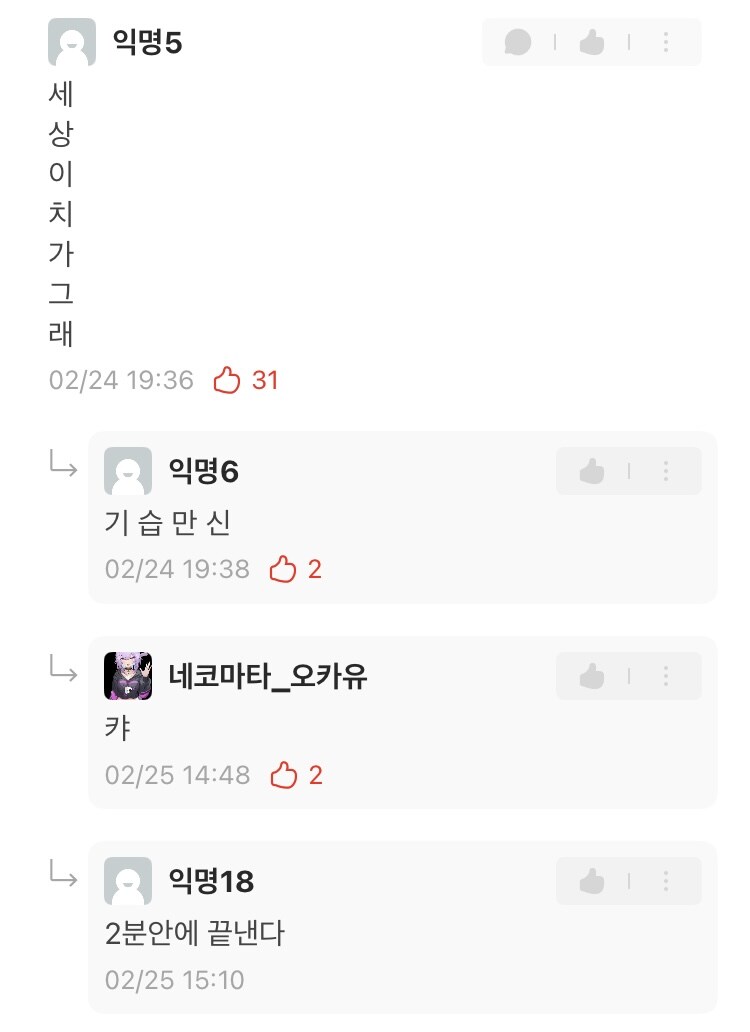Open 네코마타_오카유's profile via the username
750x1032 pixels.
click(x=266, y=676)
